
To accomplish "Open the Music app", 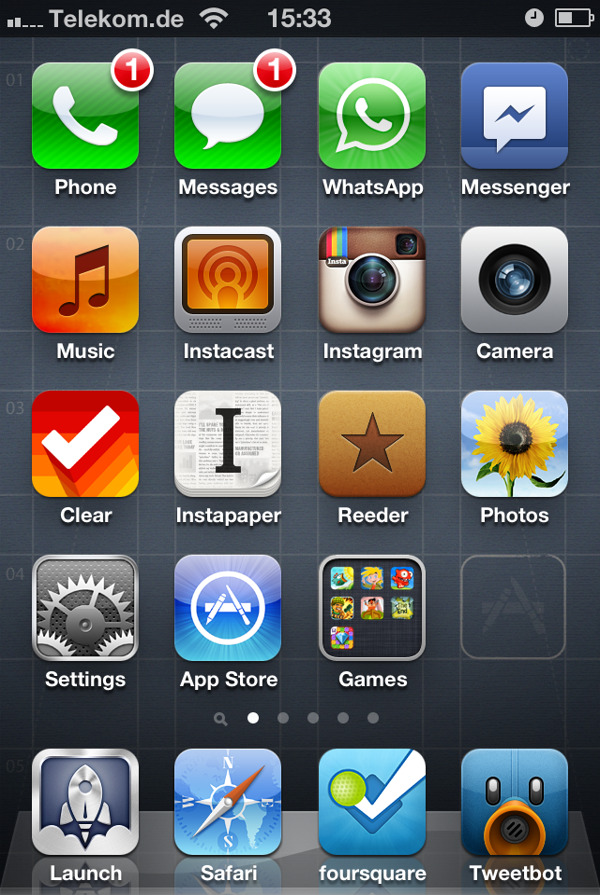I will [85, 280].
